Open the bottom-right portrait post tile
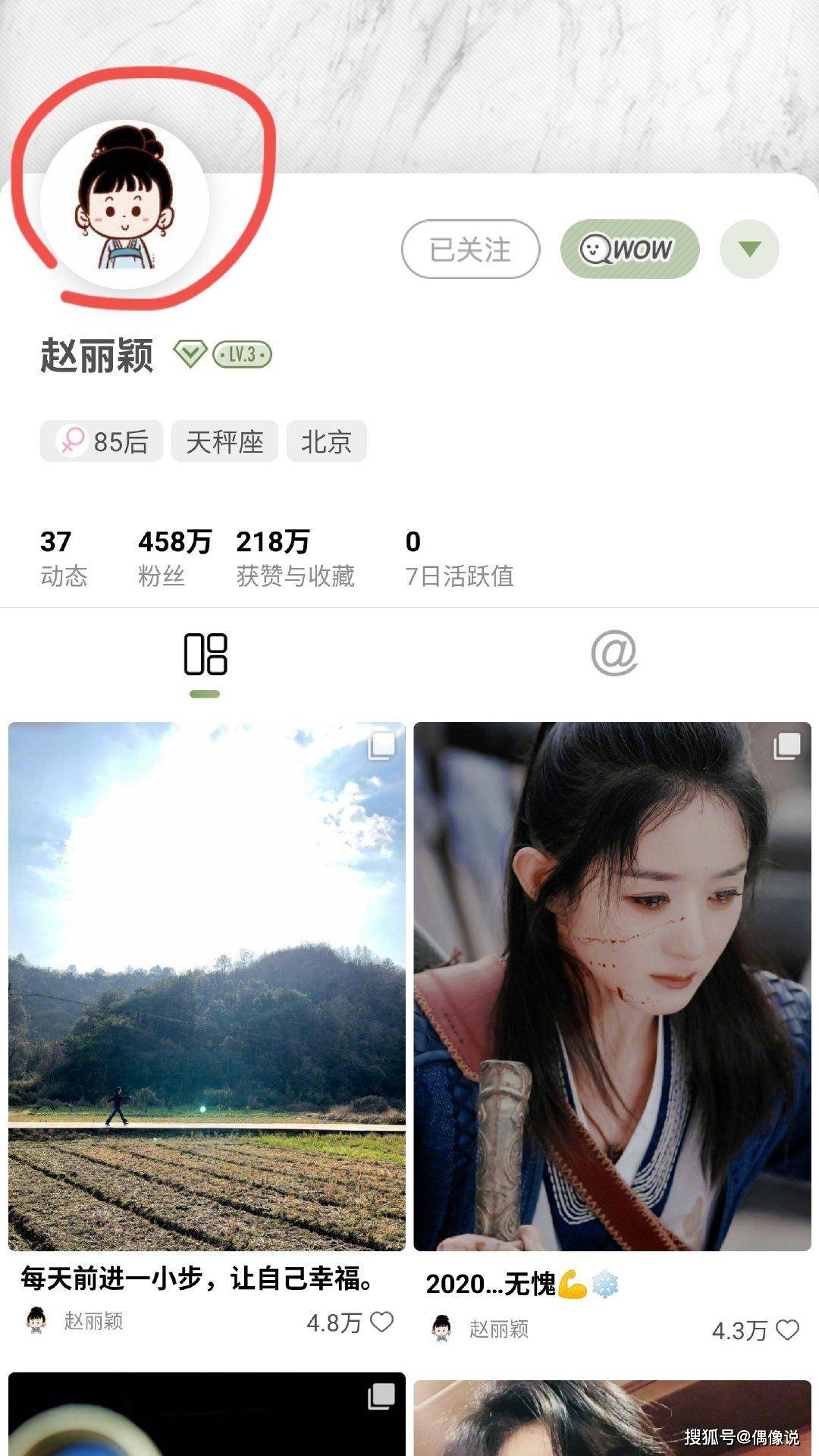 612,1417
